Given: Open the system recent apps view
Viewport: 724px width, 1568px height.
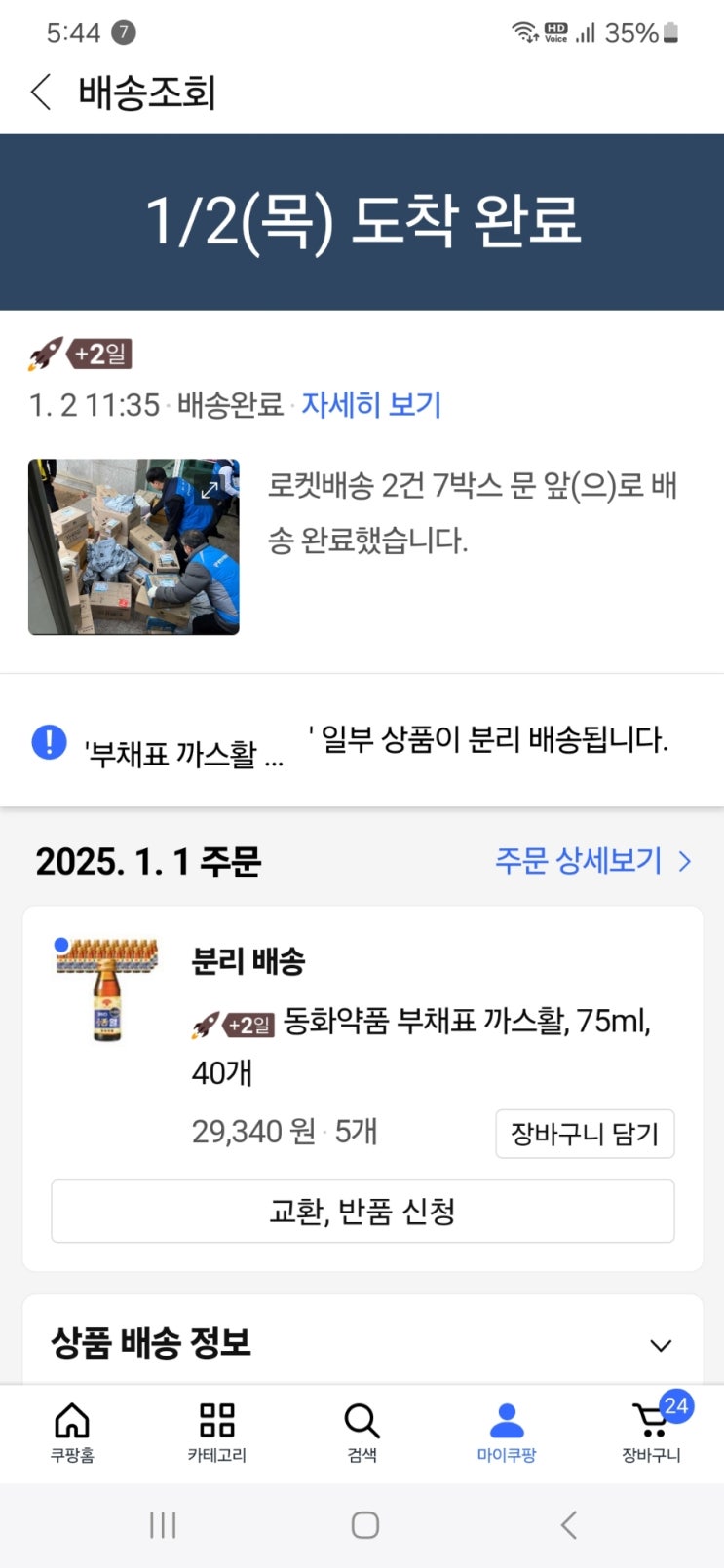Looking at the screenshot, I should coord(163,1525).
